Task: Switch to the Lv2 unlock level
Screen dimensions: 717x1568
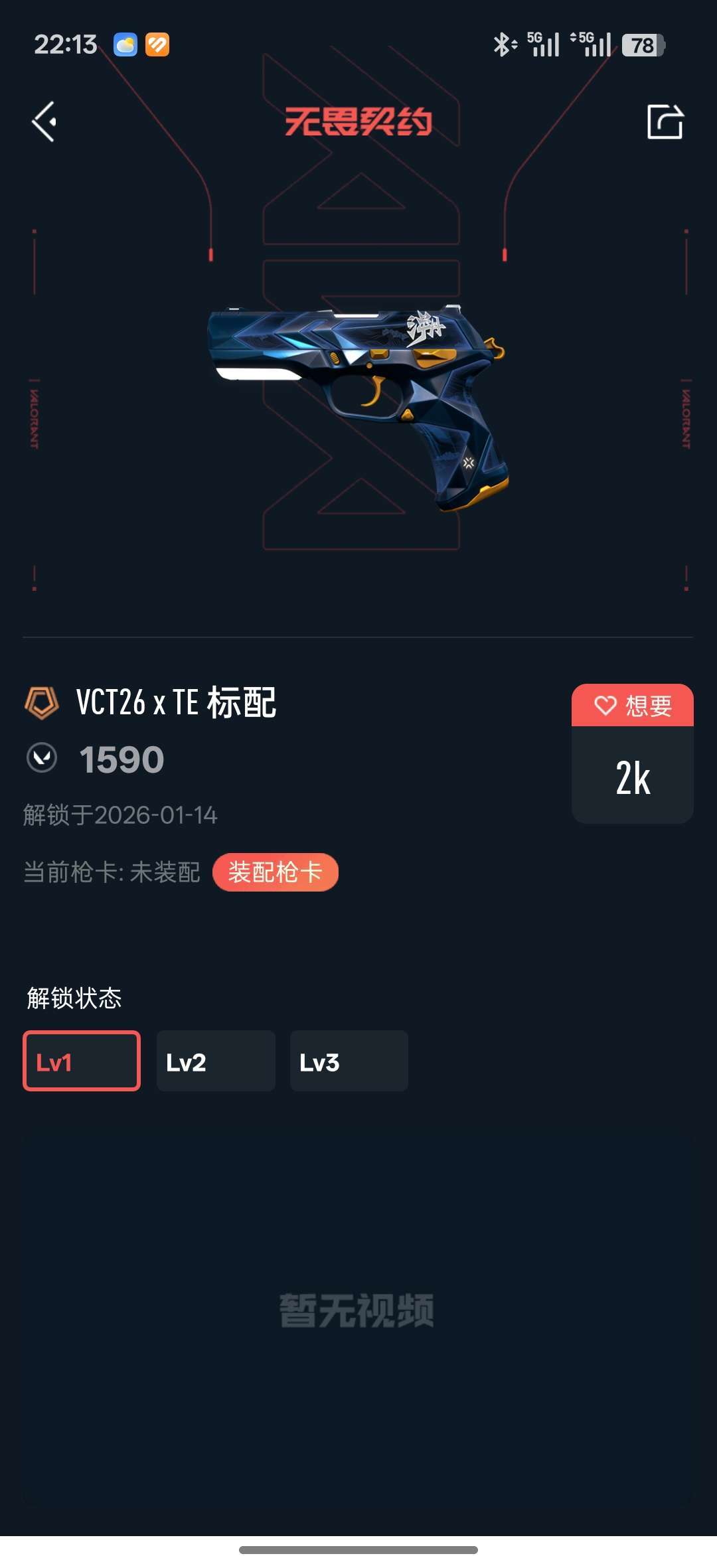Action: click(216, 1061)
